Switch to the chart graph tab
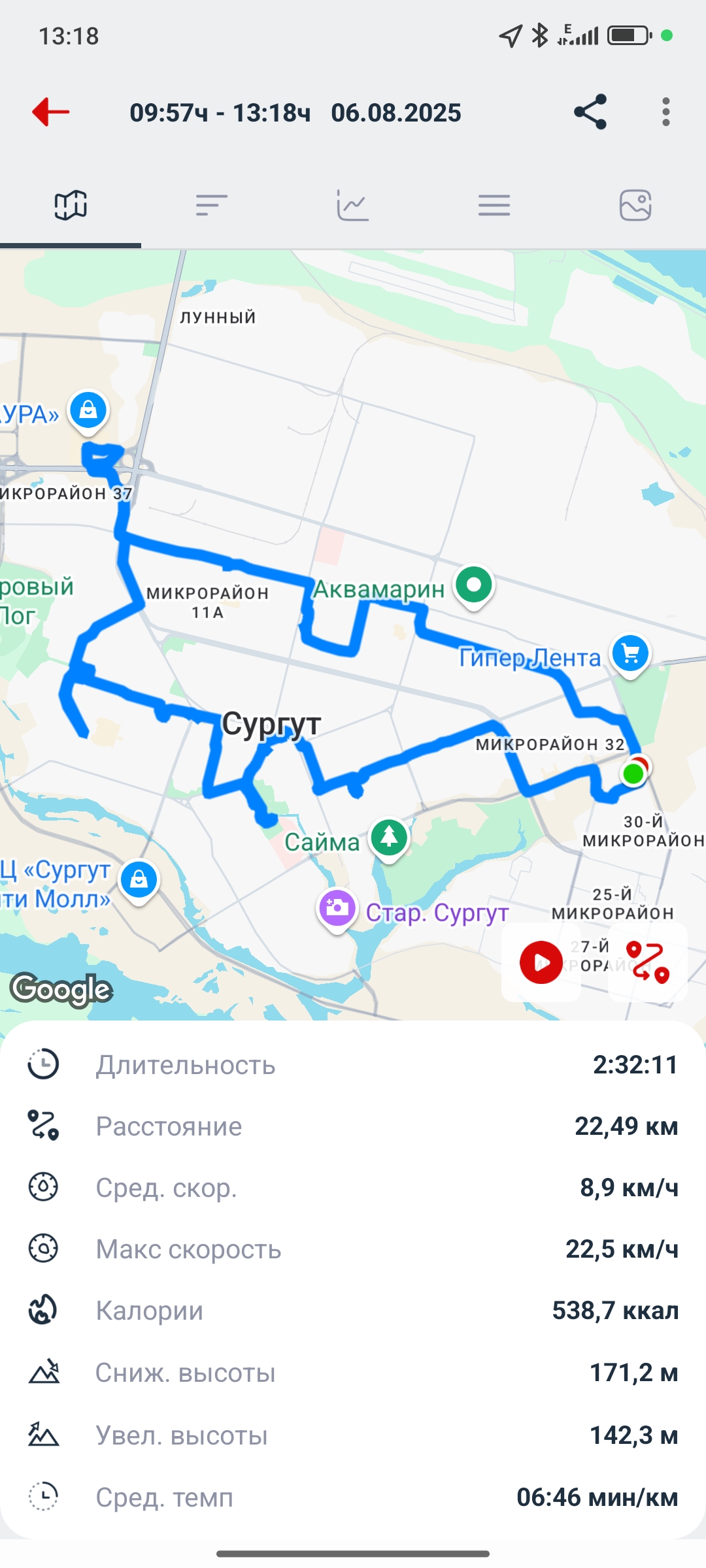 [x=352, y=205]
